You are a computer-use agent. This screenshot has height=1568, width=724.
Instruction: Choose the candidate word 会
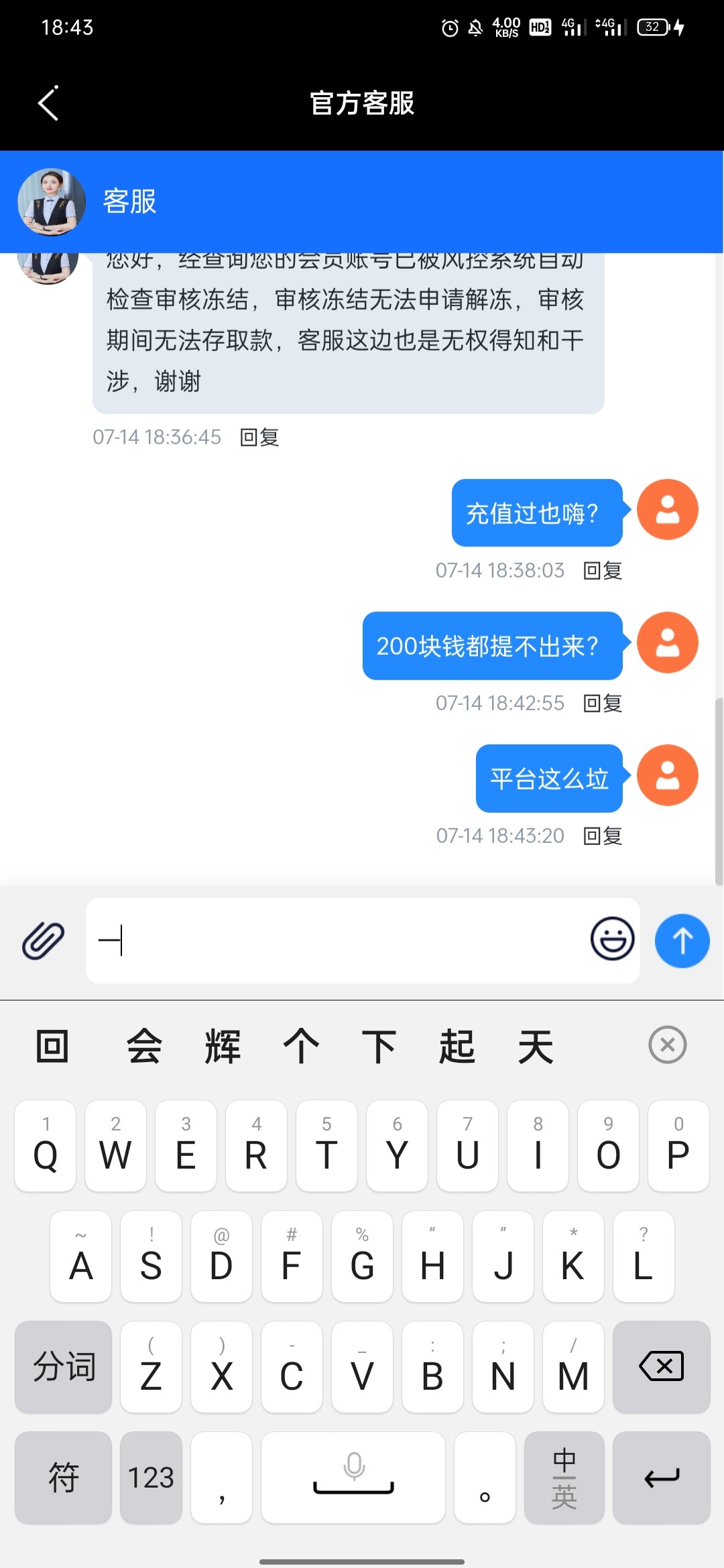pos(144,1046)
